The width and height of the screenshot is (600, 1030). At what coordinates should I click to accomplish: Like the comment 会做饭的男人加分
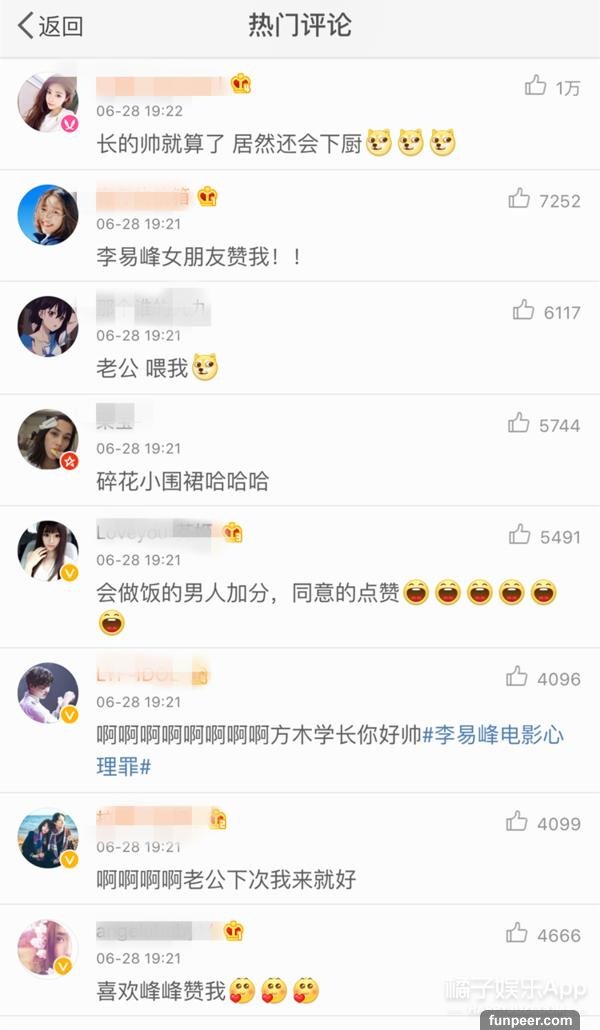point(519,536)
